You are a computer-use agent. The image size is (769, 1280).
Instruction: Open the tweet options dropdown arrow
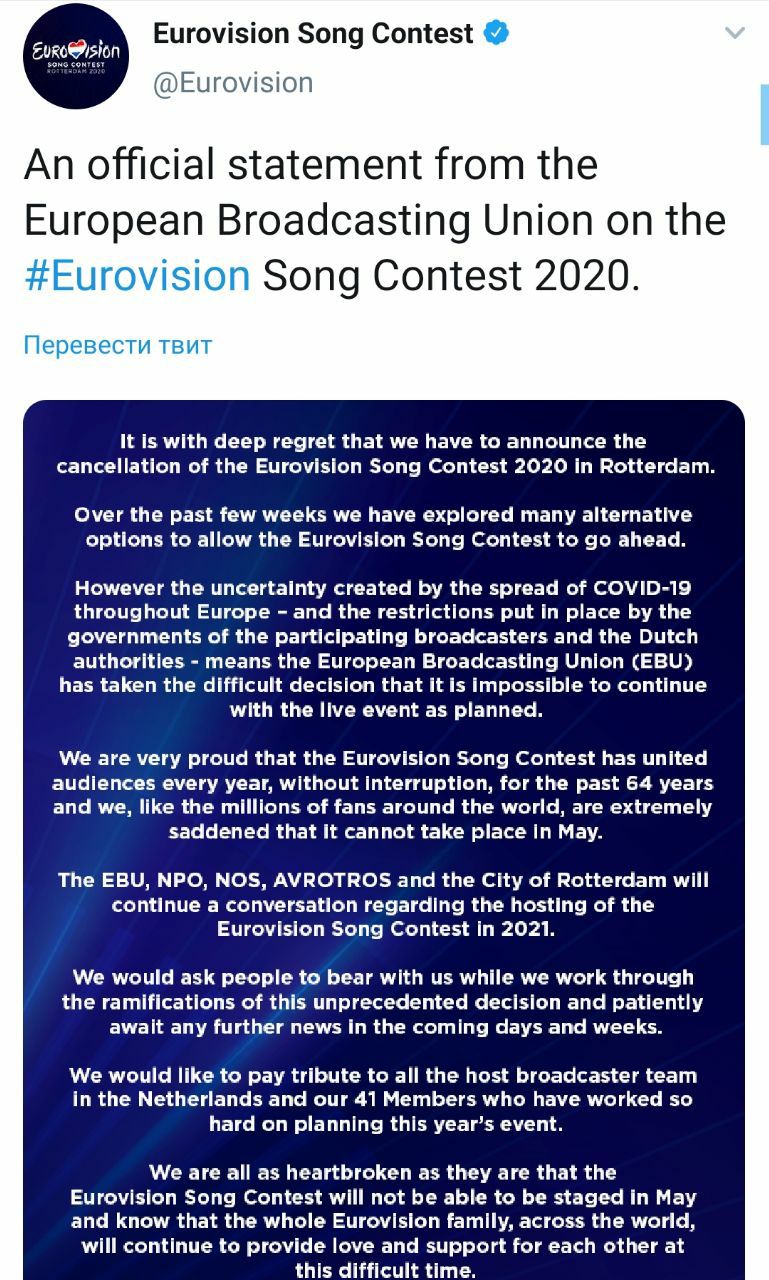click(x=735, y=34)
